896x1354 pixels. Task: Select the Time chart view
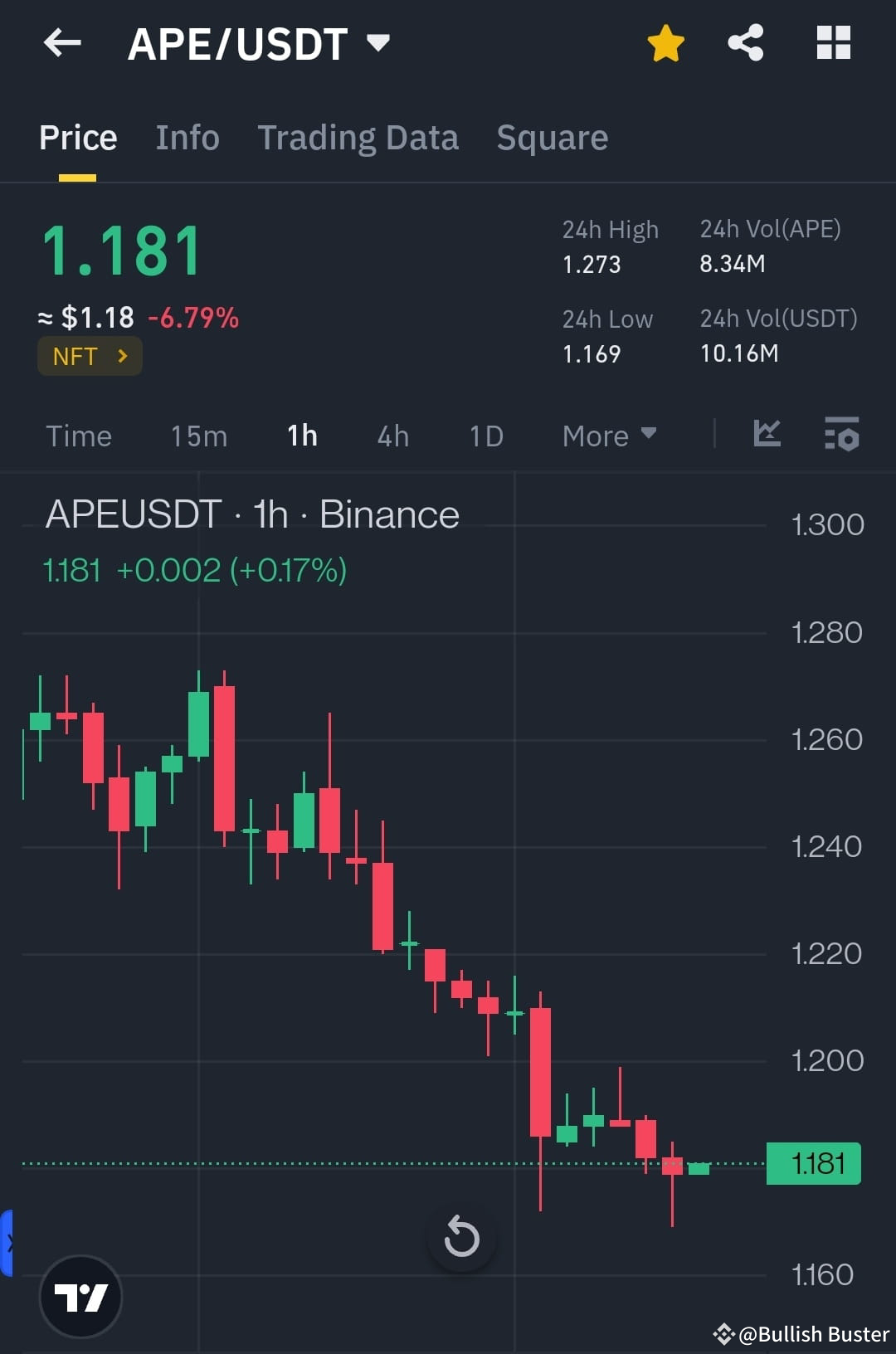tap(79, 436)
